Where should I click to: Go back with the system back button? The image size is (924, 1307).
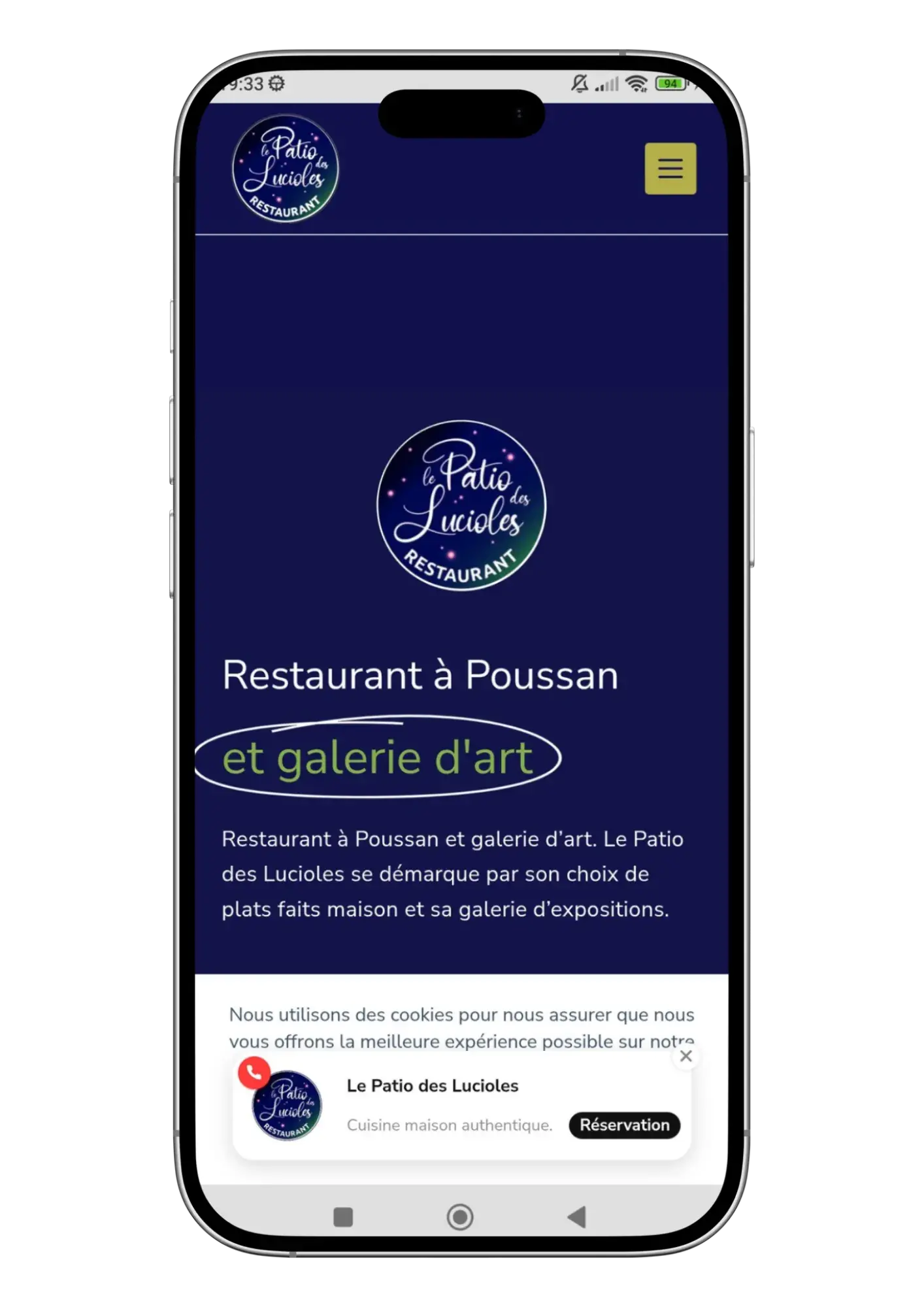[577, 1217]
